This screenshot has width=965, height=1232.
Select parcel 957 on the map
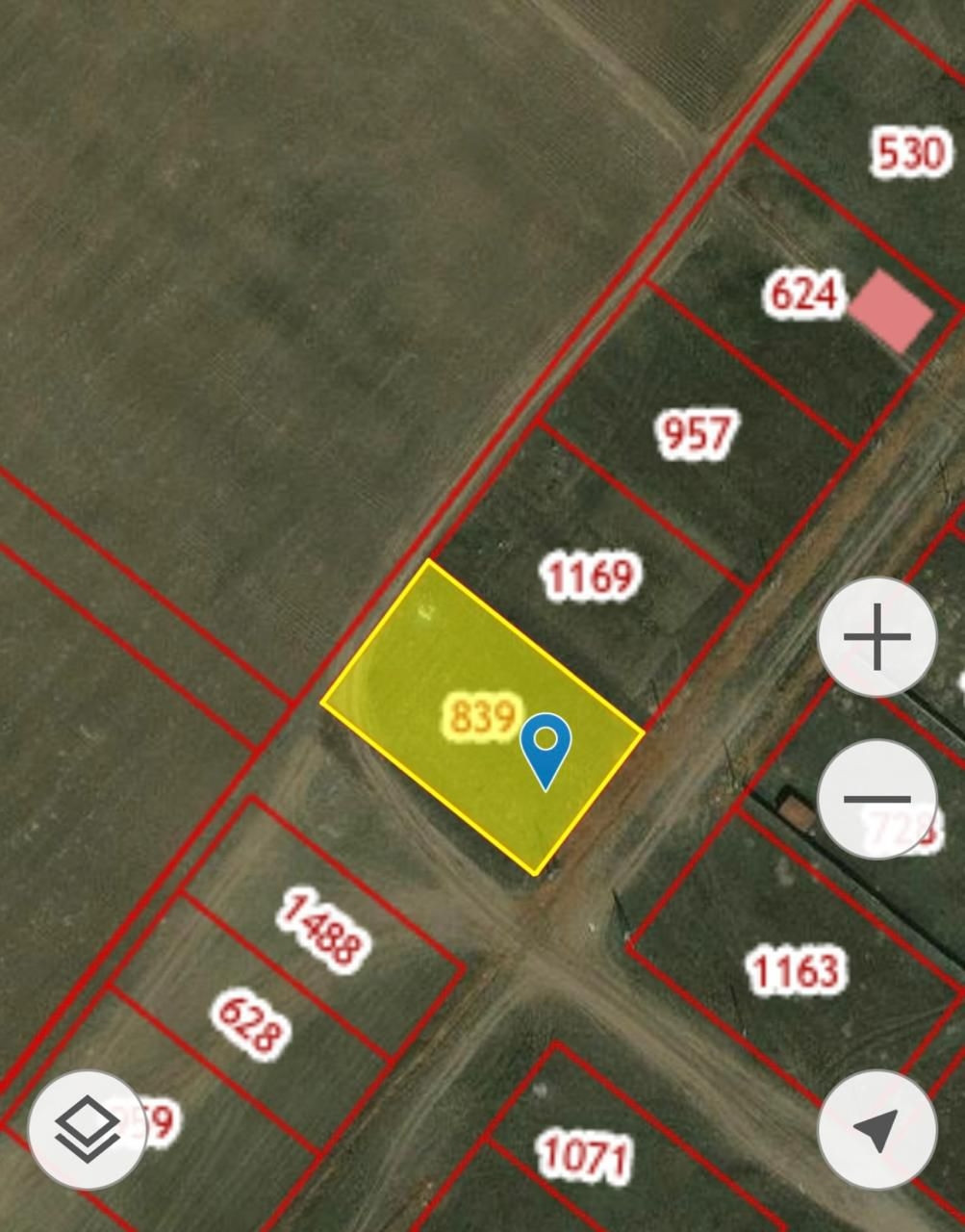[697, 433]
